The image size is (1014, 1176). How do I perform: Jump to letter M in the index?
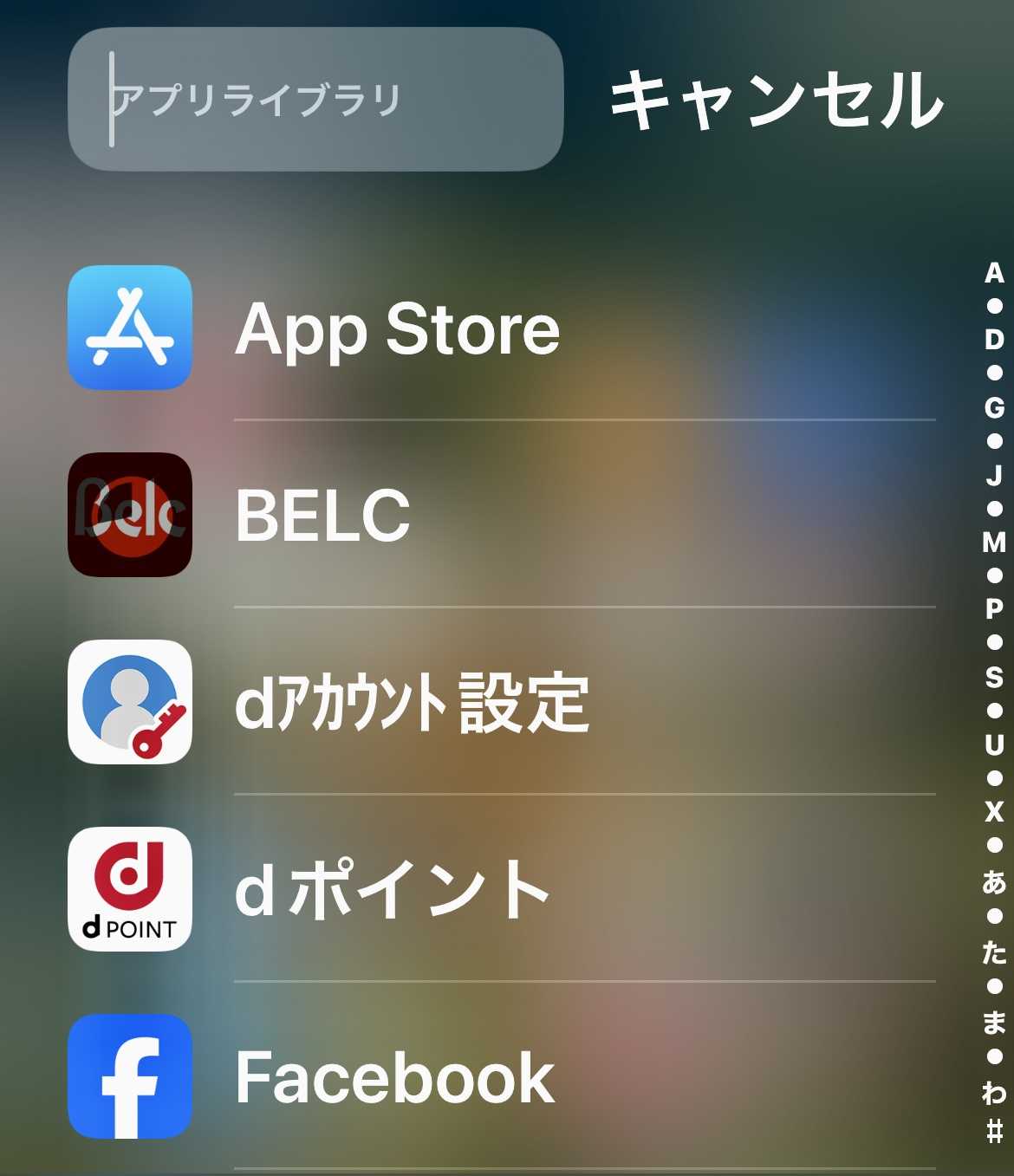(994, 543)
